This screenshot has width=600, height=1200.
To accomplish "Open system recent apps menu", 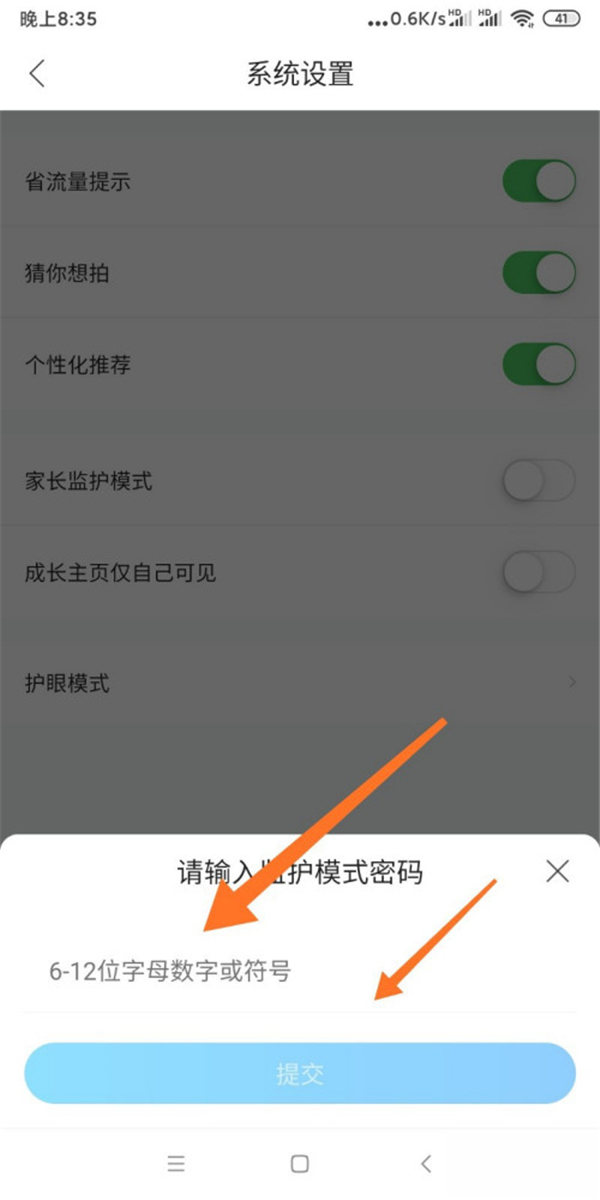I will [176, 1163].
